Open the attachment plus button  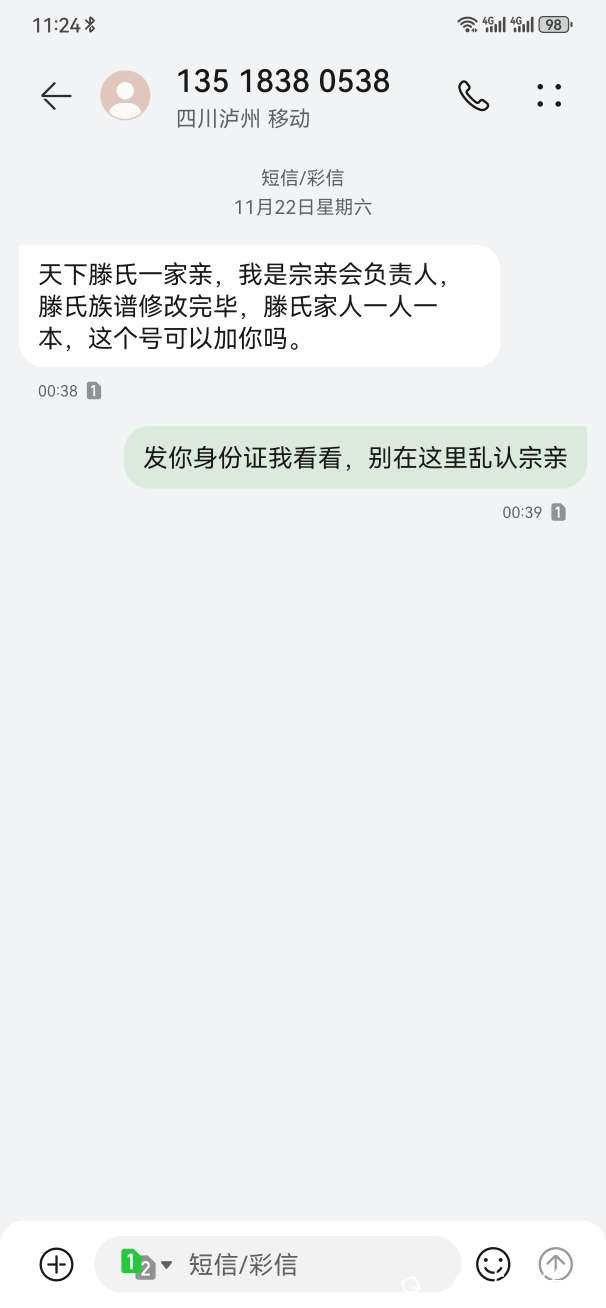tap(57, 1264)
